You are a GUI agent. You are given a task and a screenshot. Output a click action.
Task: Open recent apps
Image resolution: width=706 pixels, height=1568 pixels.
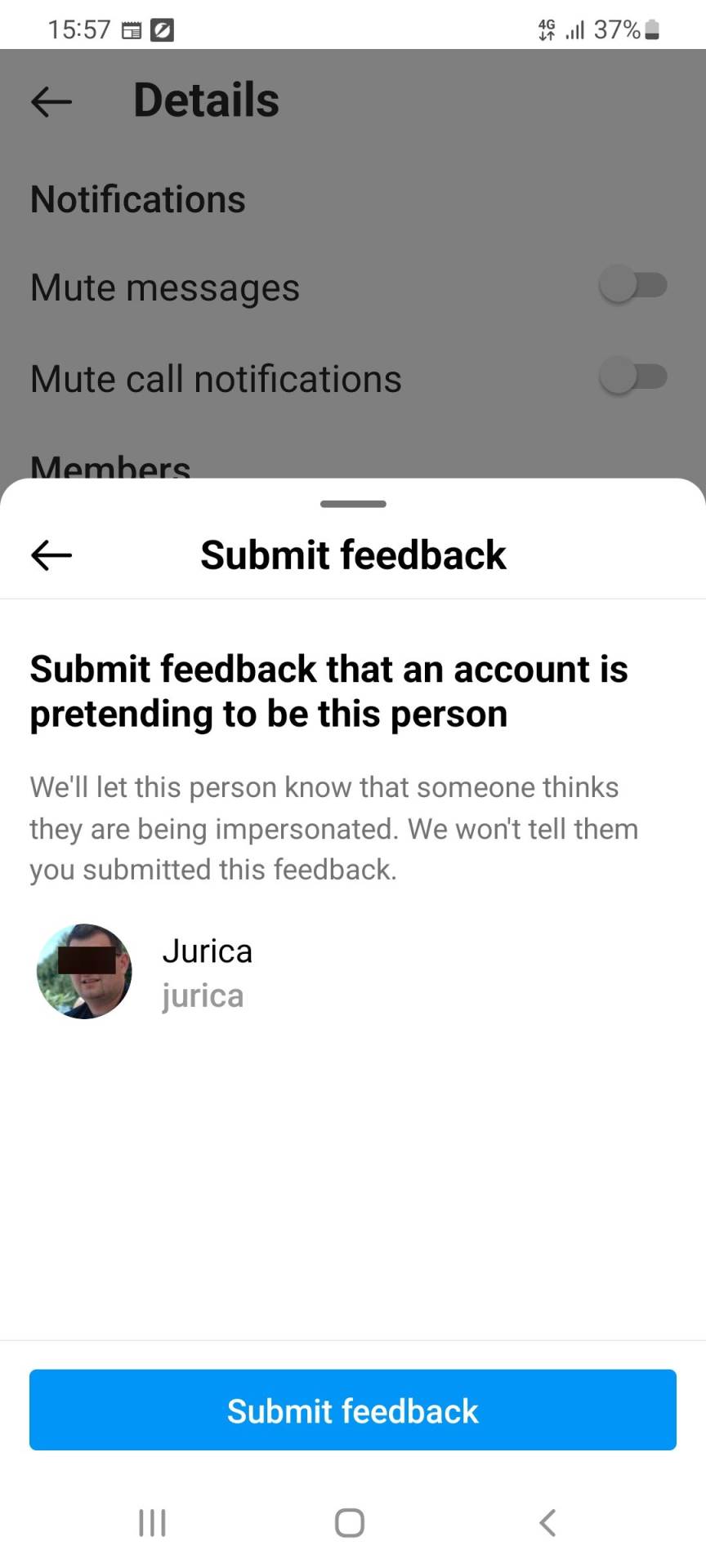coord(153,1523)
